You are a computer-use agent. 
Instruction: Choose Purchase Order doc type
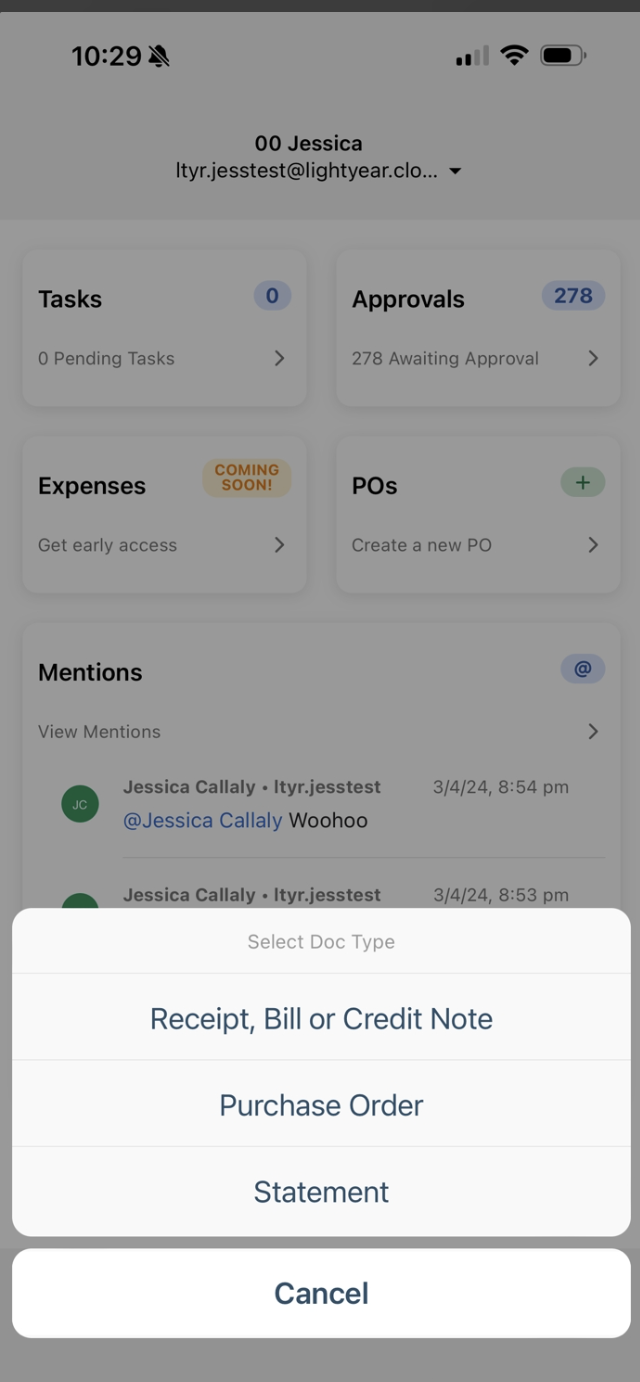coord(321,1104)
